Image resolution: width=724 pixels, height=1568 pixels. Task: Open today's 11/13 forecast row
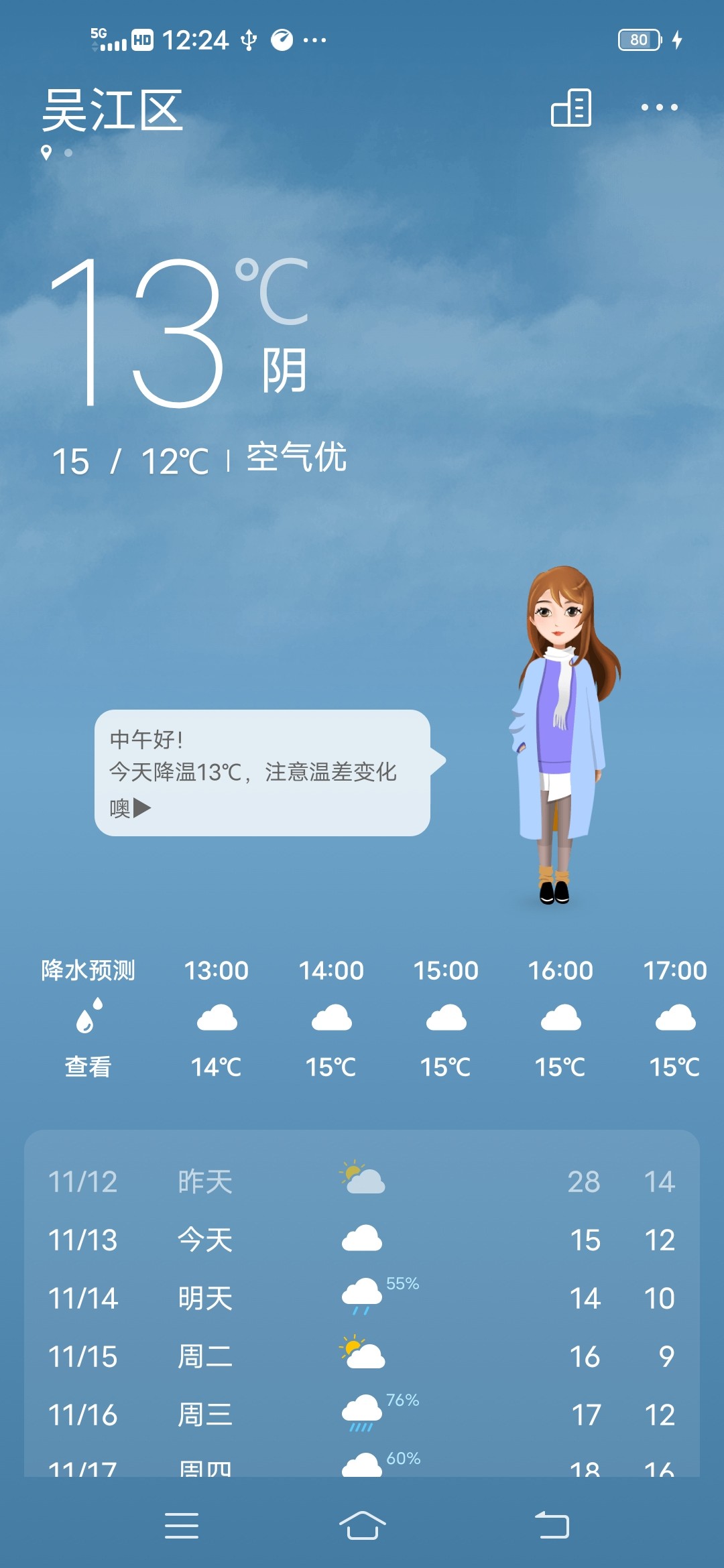coord(362,1240)
